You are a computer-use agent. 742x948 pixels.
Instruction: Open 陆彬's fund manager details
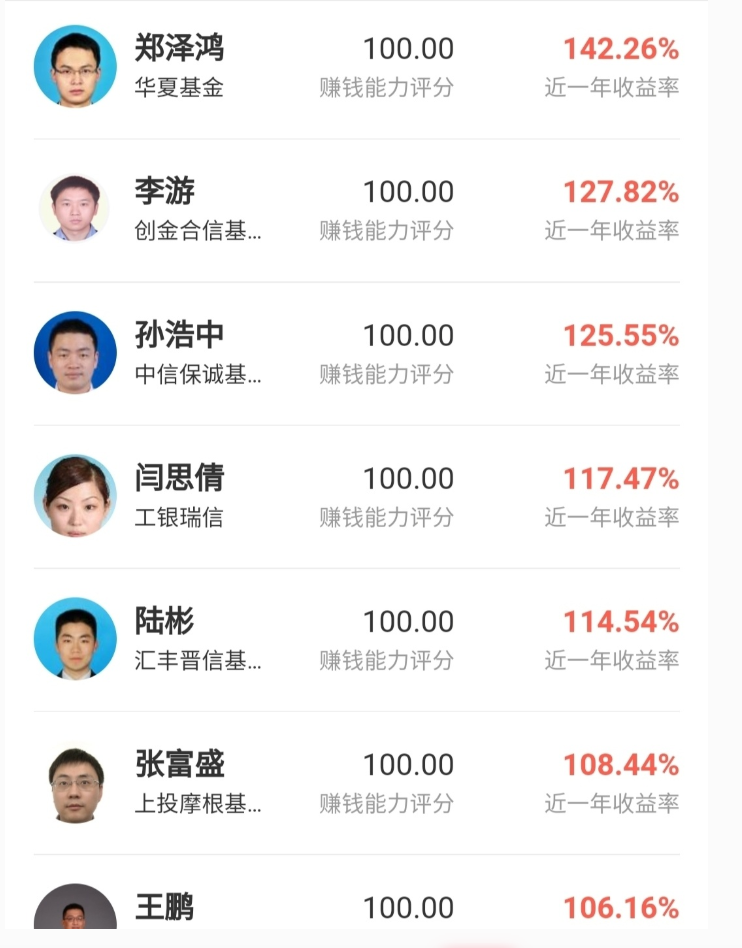coord(165,621)
